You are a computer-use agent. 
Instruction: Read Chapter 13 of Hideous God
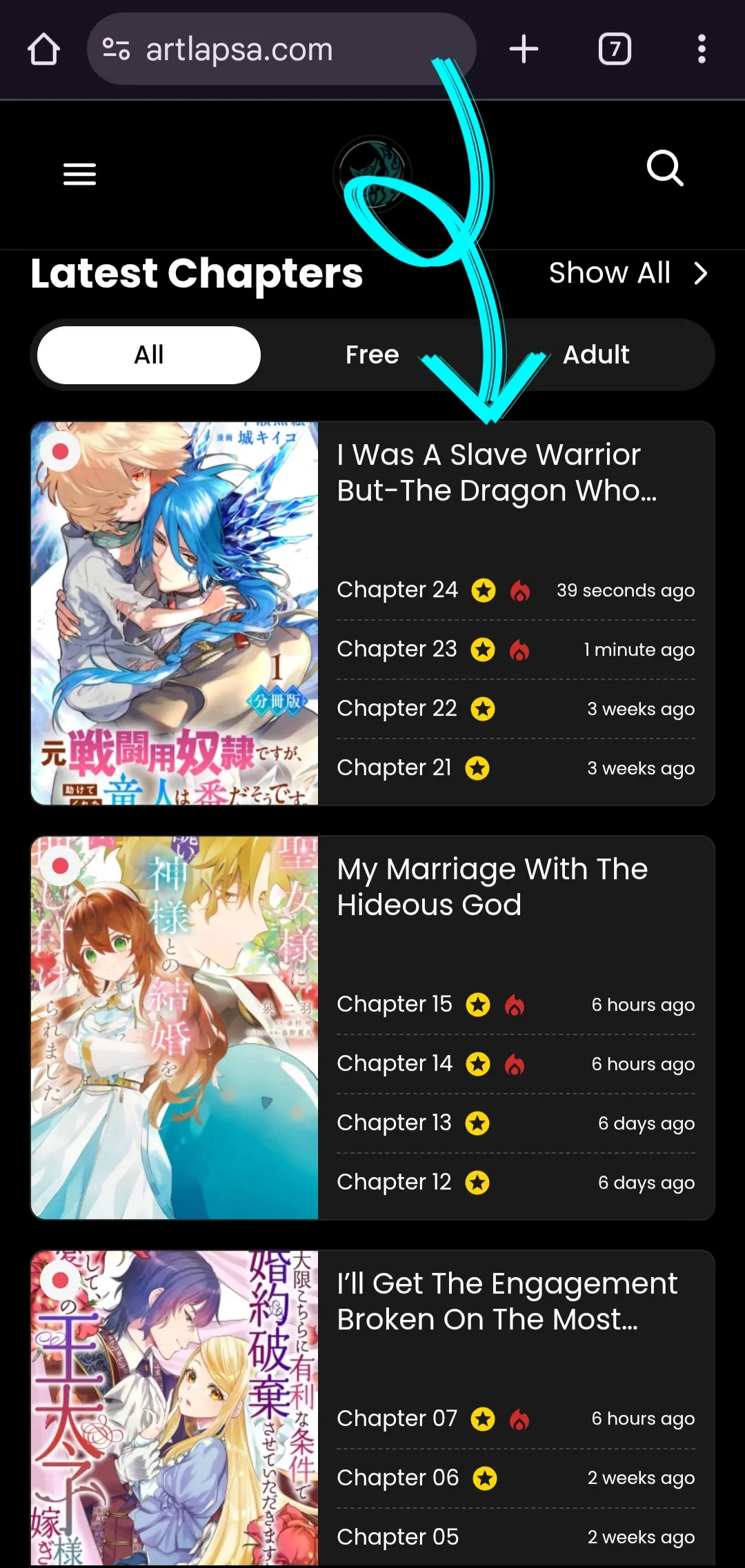[x=394, y=1123]
